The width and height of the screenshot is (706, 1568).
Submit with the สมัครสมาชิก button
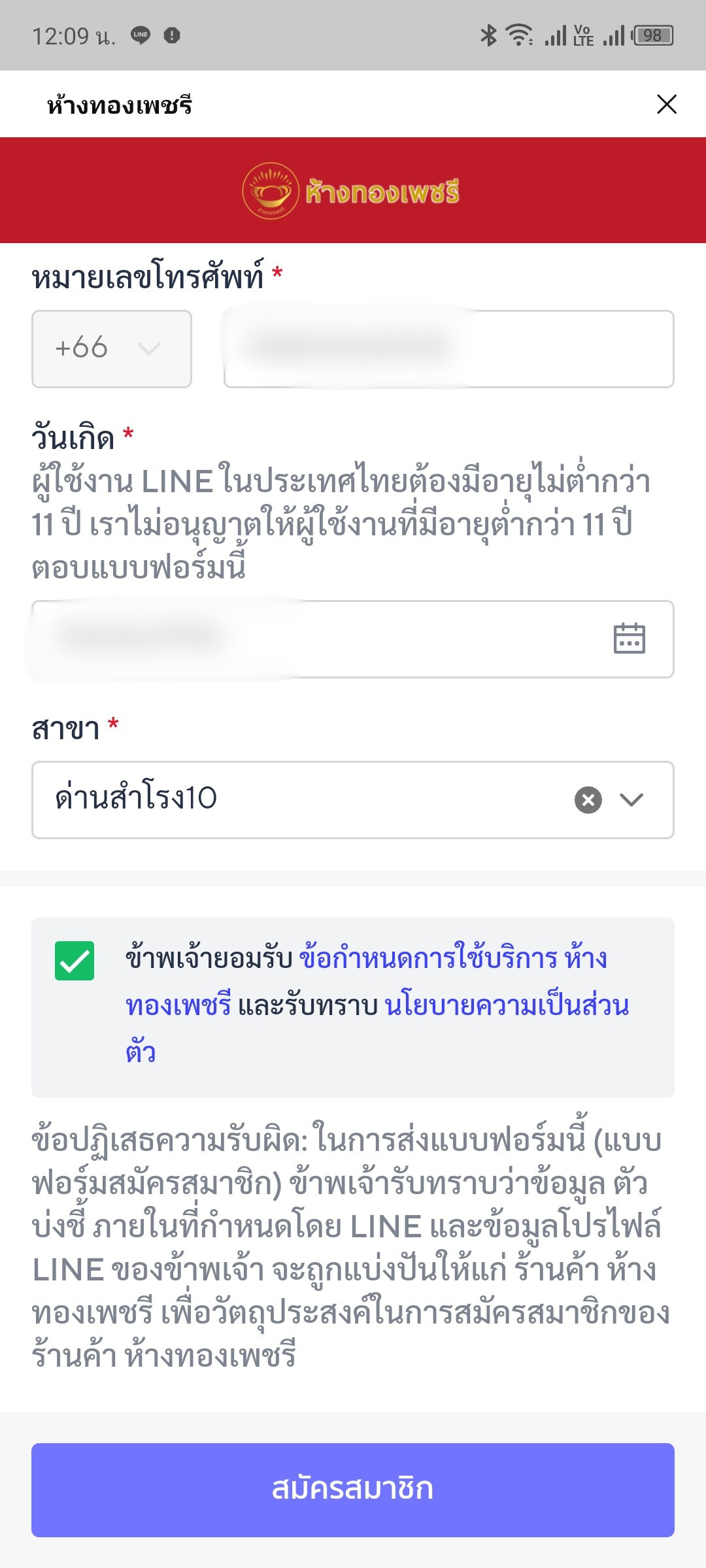point(353,1490)
